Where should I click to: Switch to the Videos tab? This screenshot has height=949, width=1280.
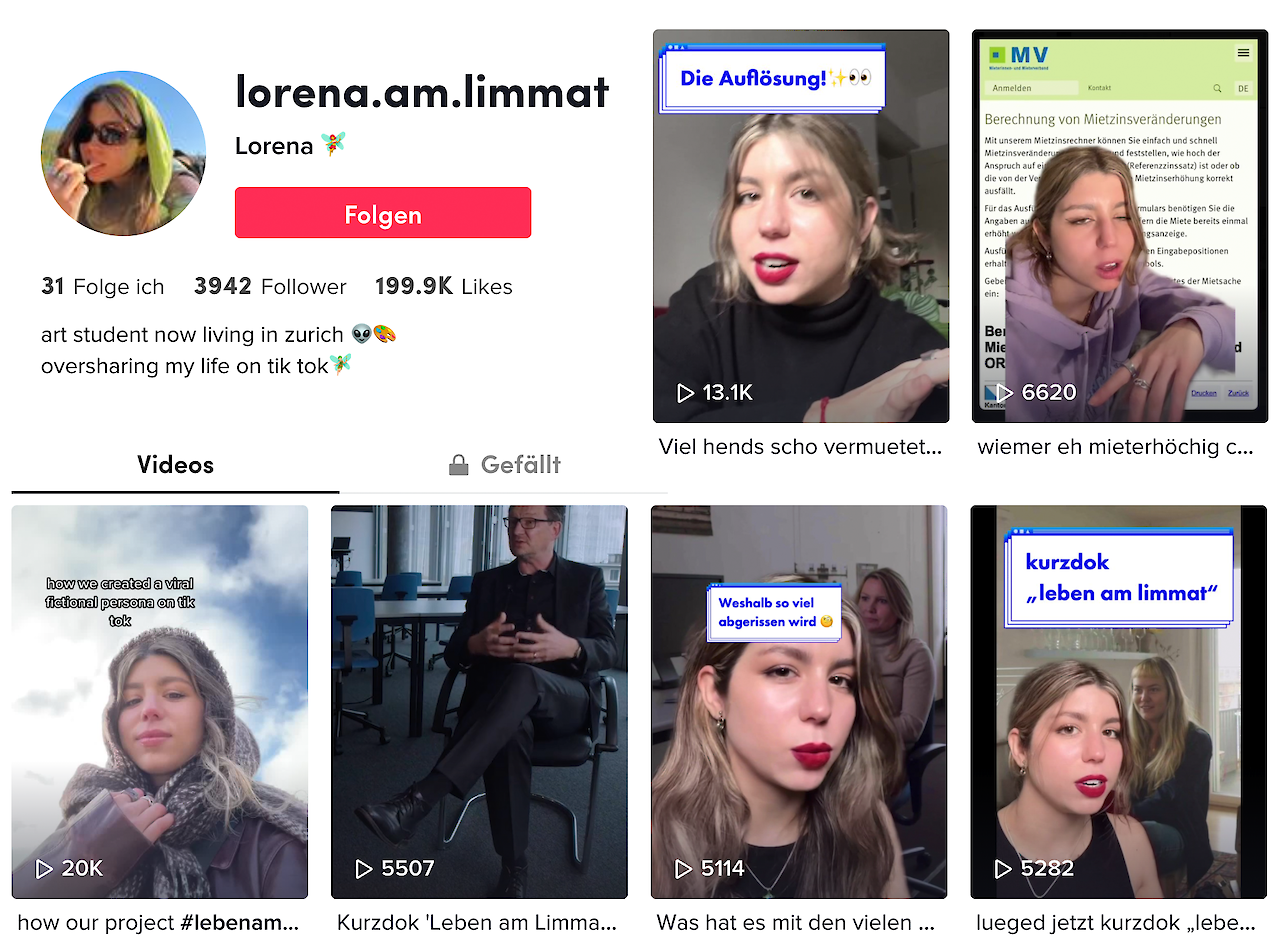click(175, 465)
